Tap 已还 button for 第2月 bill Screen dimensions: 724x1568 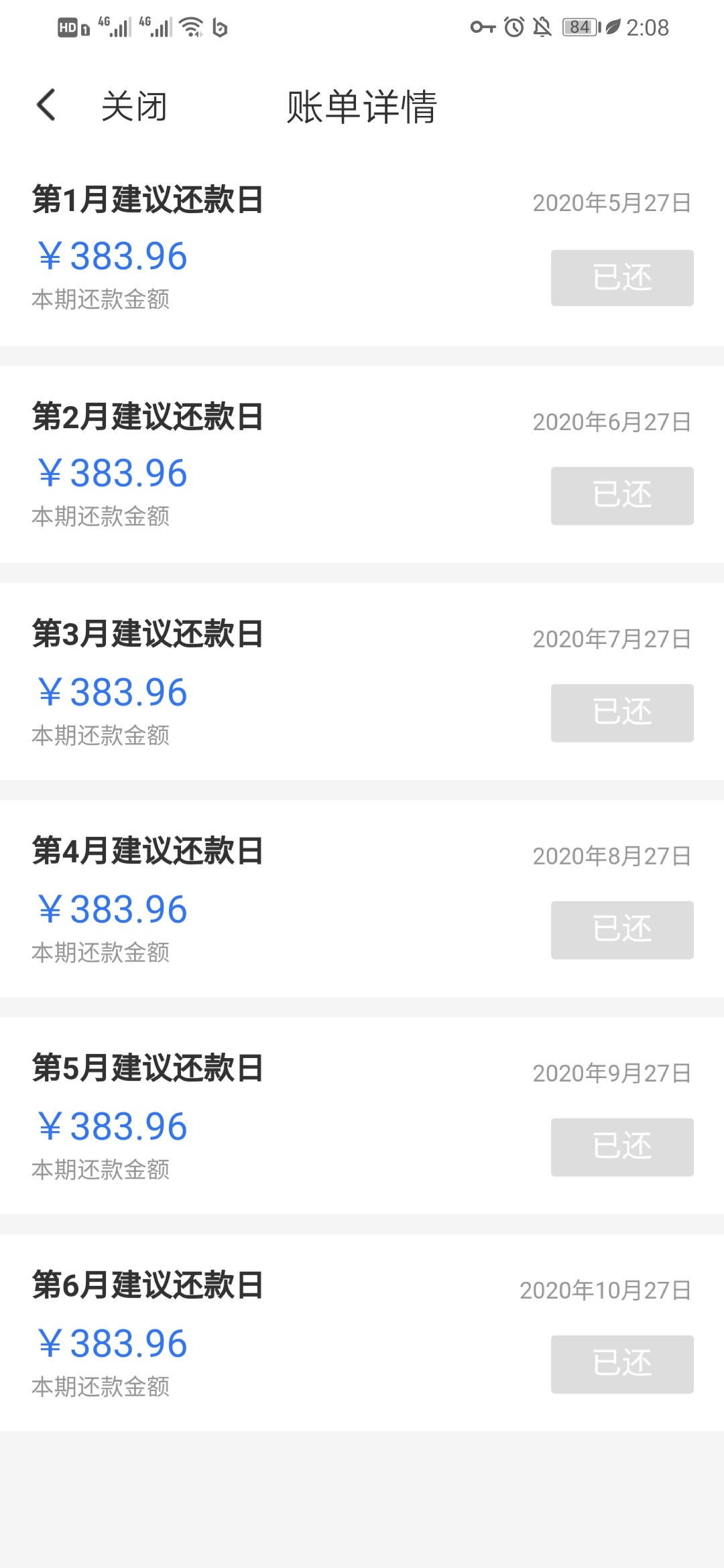tap(622, 496)
